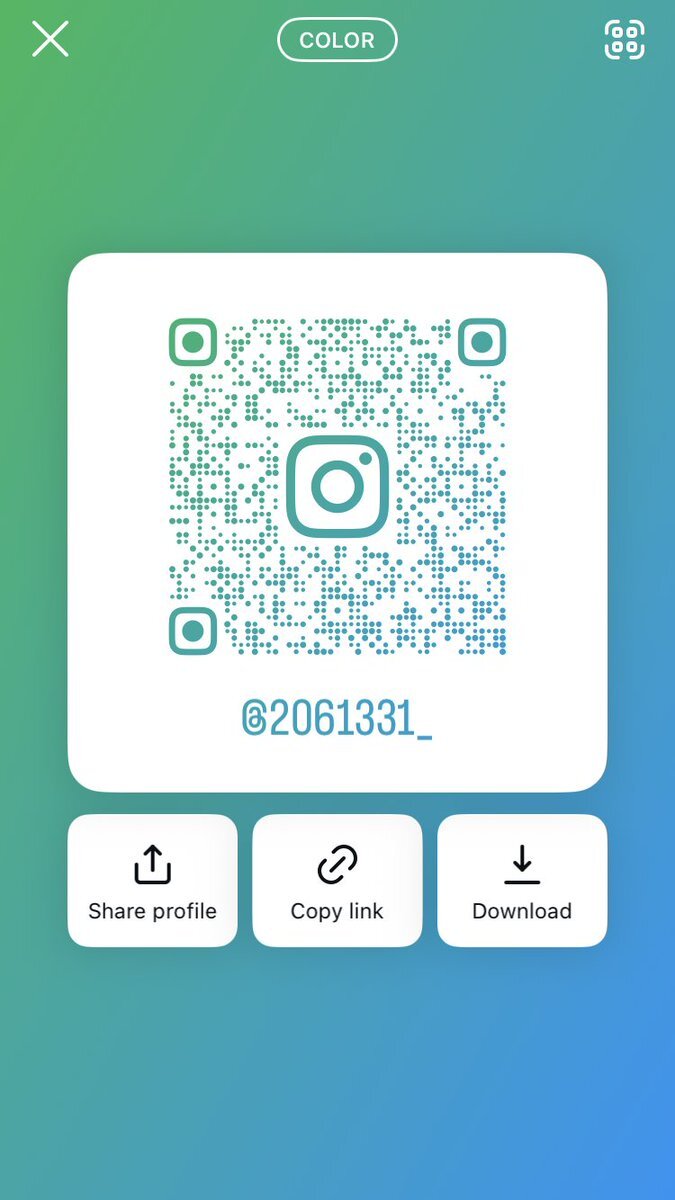Tap Share profile

point(152,880)
